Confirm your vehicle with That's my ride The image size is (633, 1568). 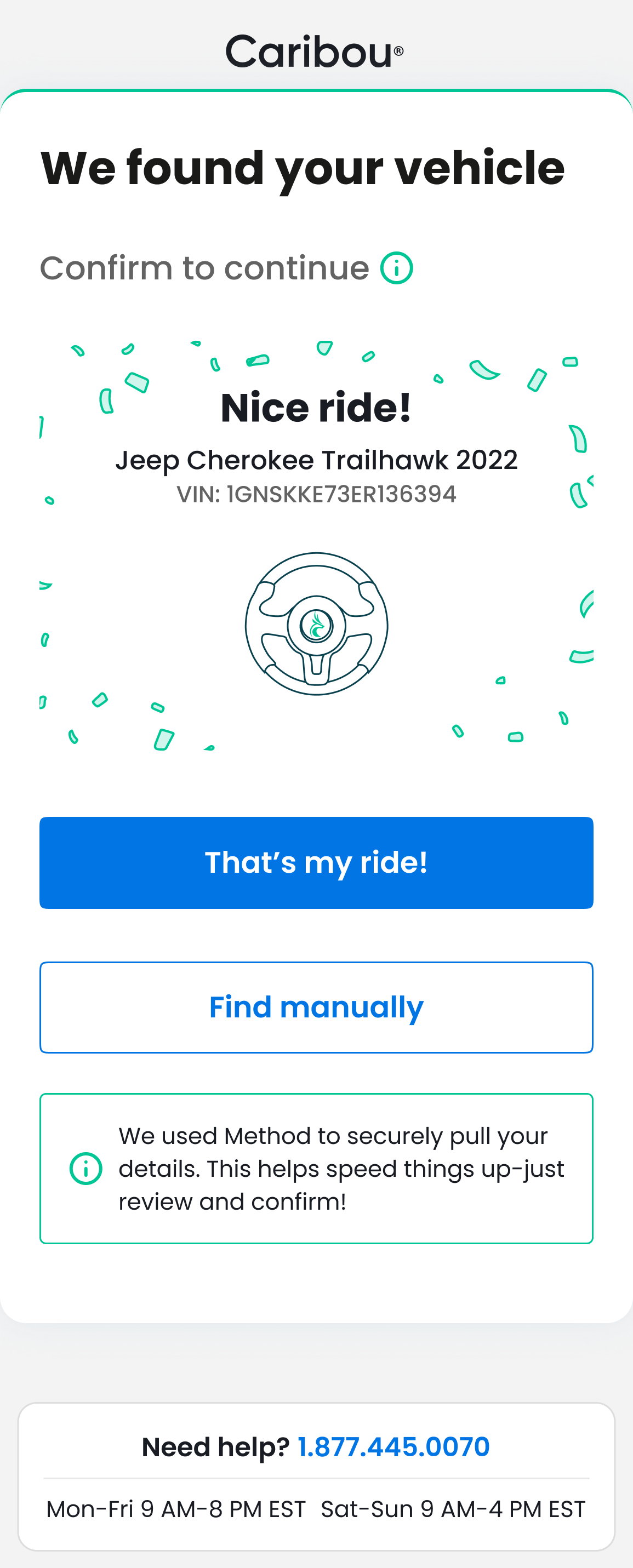pos(316,862)
